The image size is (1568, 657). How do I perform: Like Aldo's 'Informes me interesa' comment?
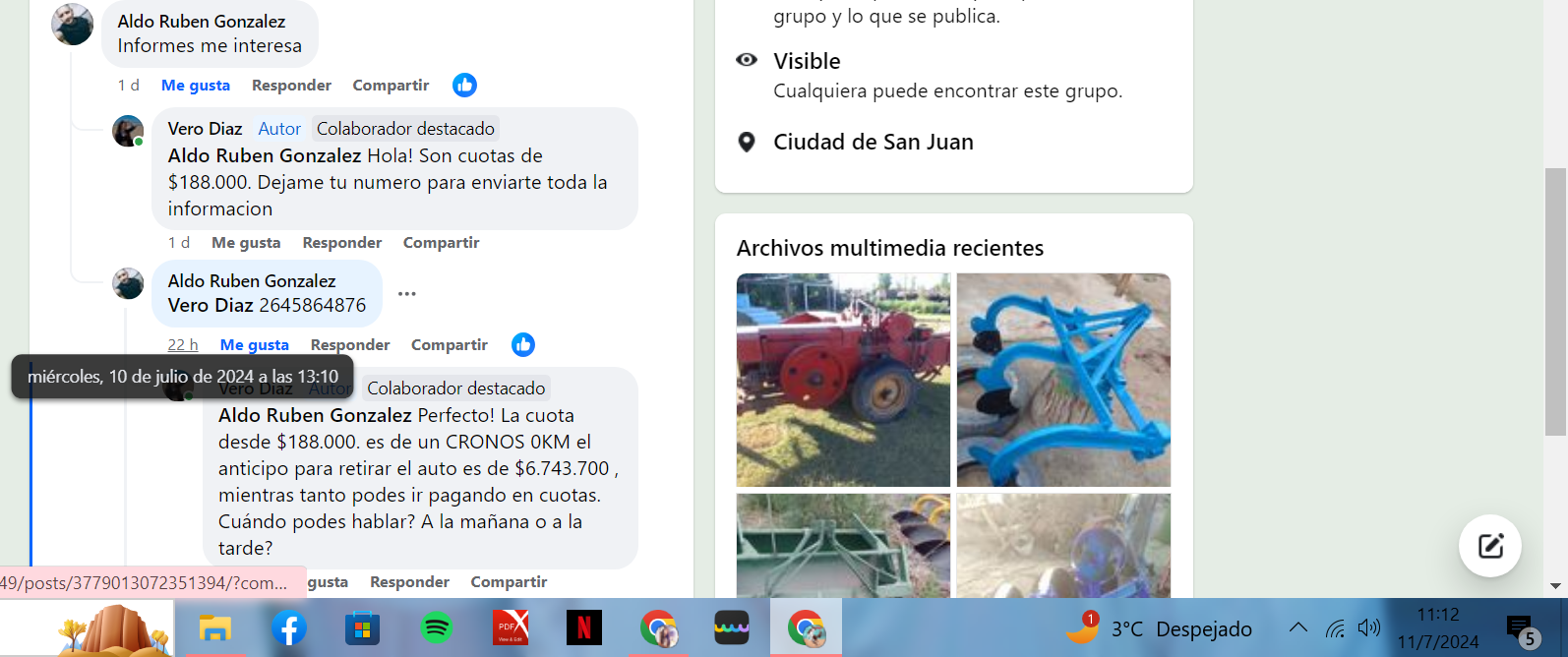(x=195, y=86)
